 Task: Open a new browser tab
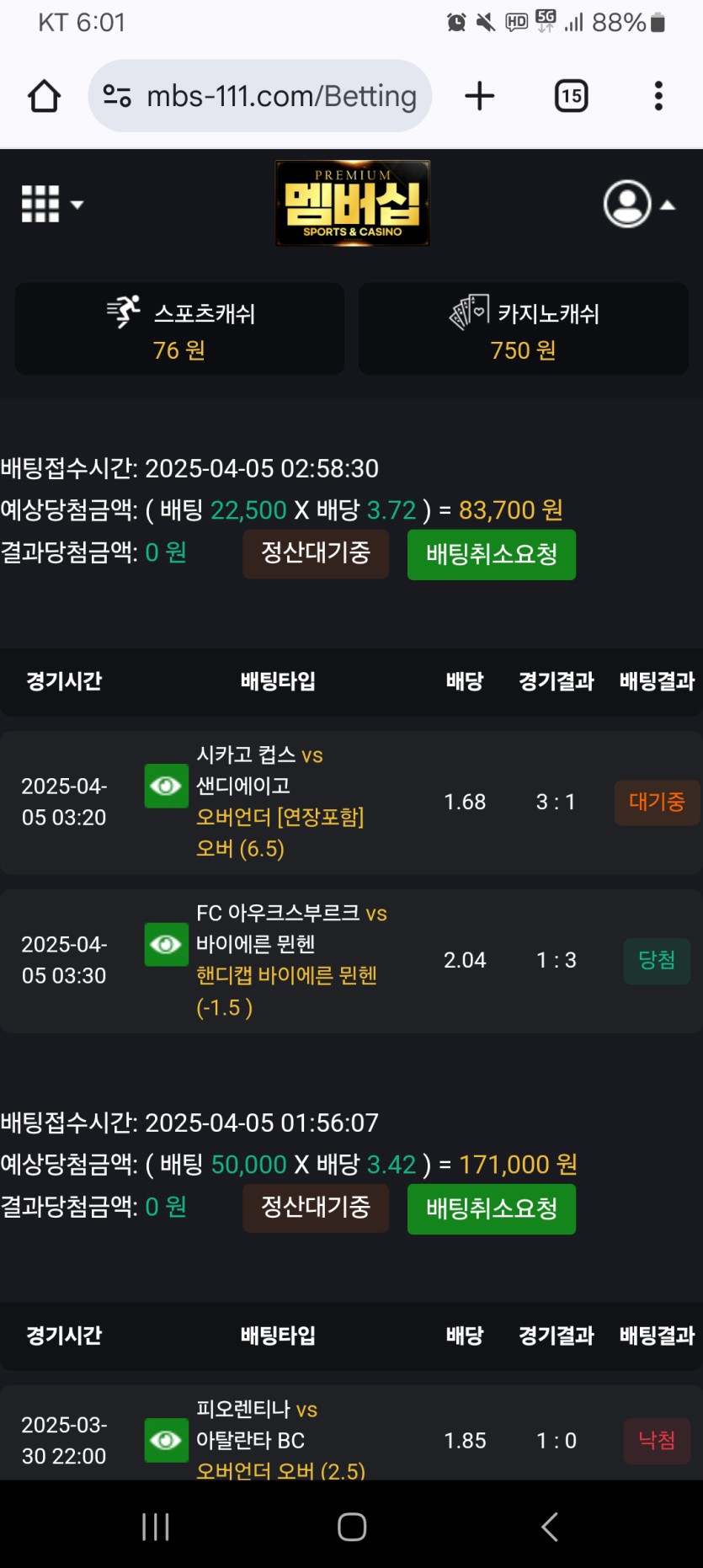480,96
